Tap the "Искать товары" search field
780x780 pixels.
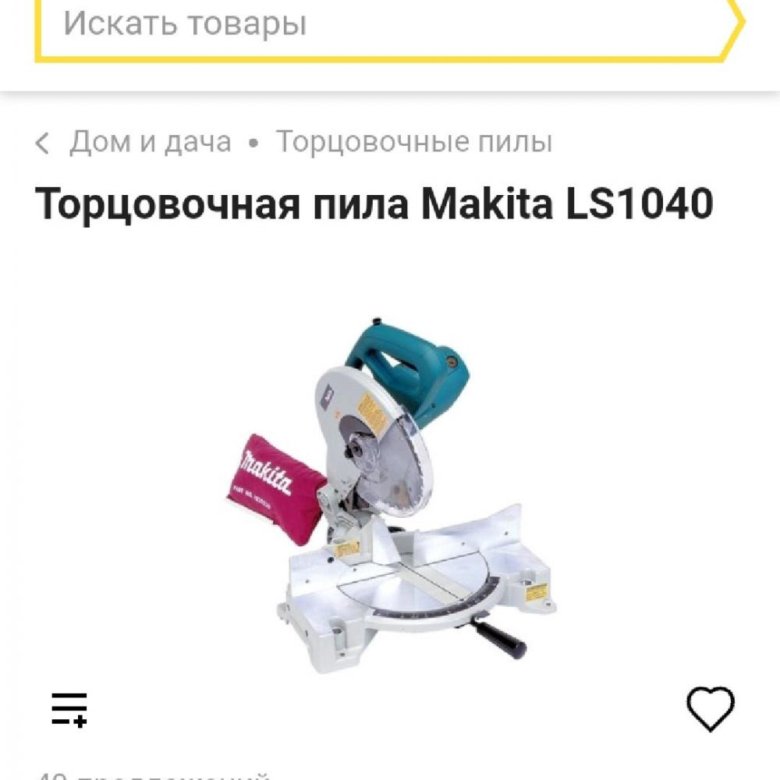click(380, 24)
